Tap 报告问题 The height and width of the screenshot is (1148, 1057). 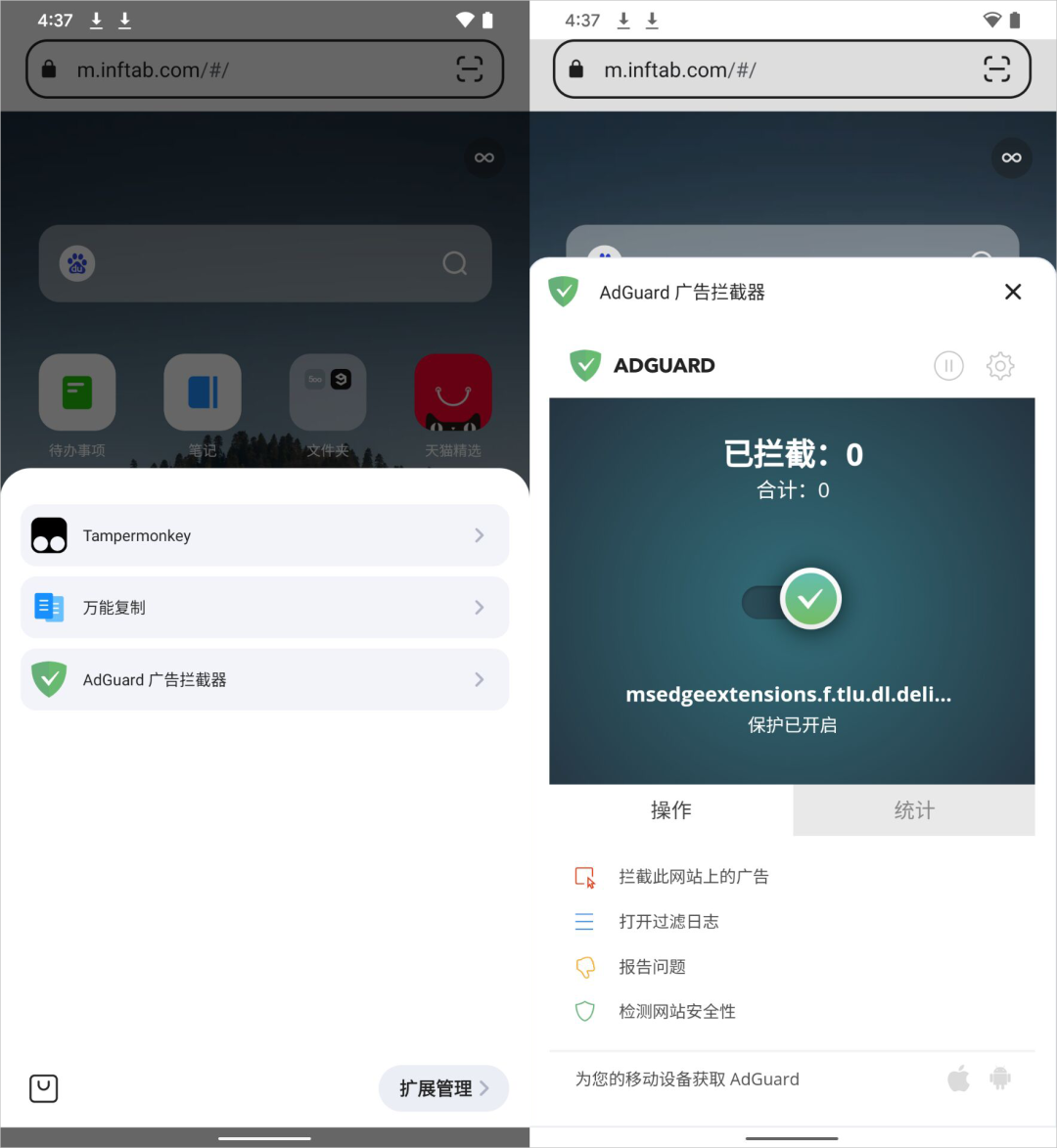652,967
